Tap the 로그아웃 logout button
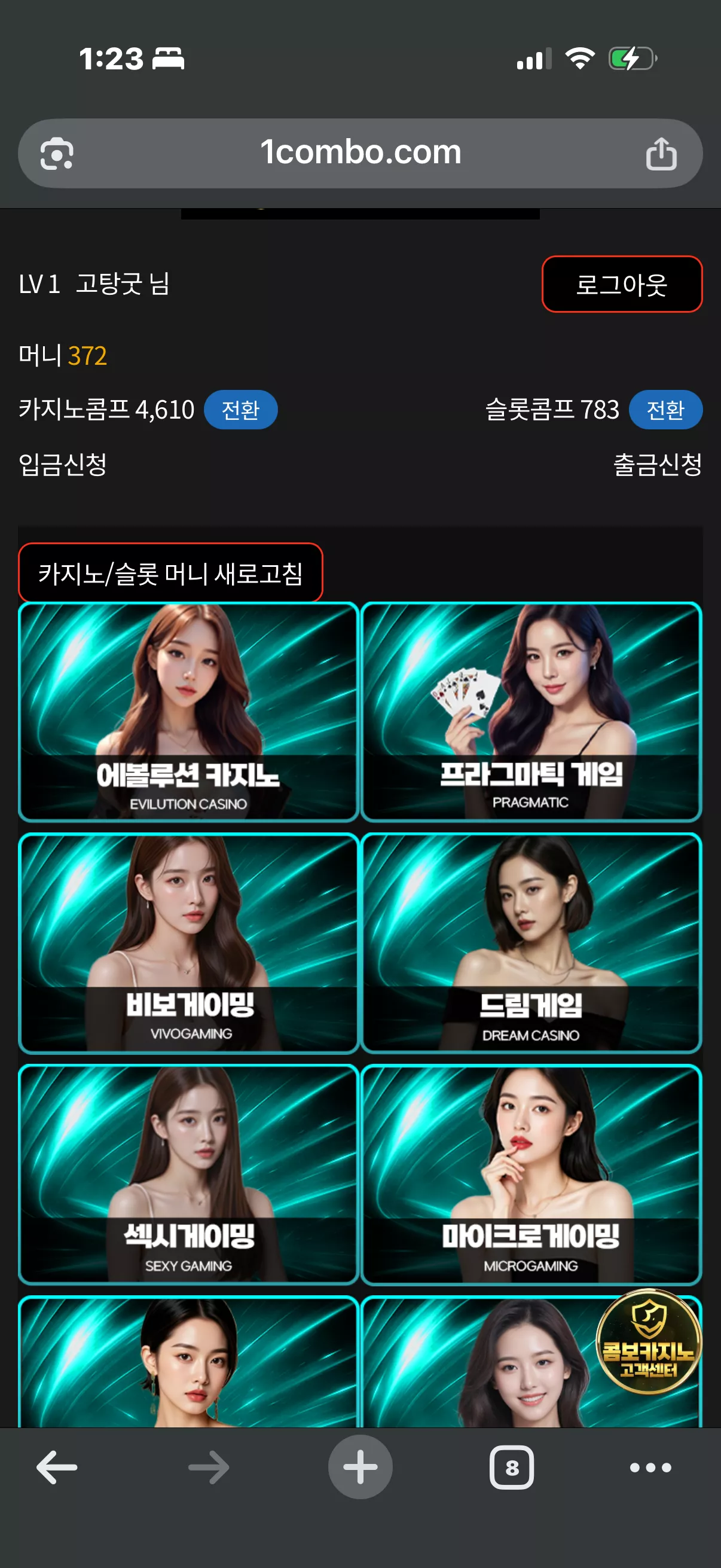 pyautogui.click(x=622, y=283)
